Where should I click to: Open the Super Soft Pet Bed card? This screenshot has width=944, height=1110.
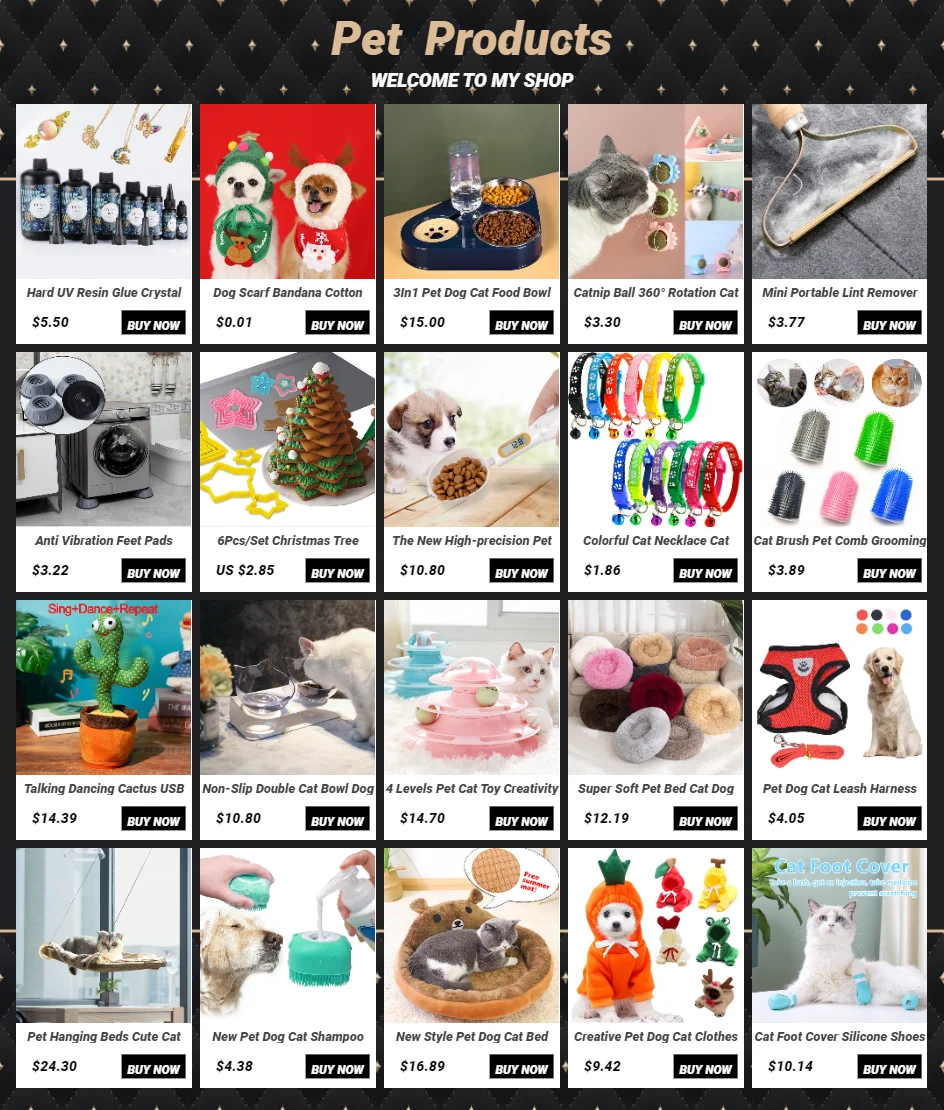tap(655, 720)
